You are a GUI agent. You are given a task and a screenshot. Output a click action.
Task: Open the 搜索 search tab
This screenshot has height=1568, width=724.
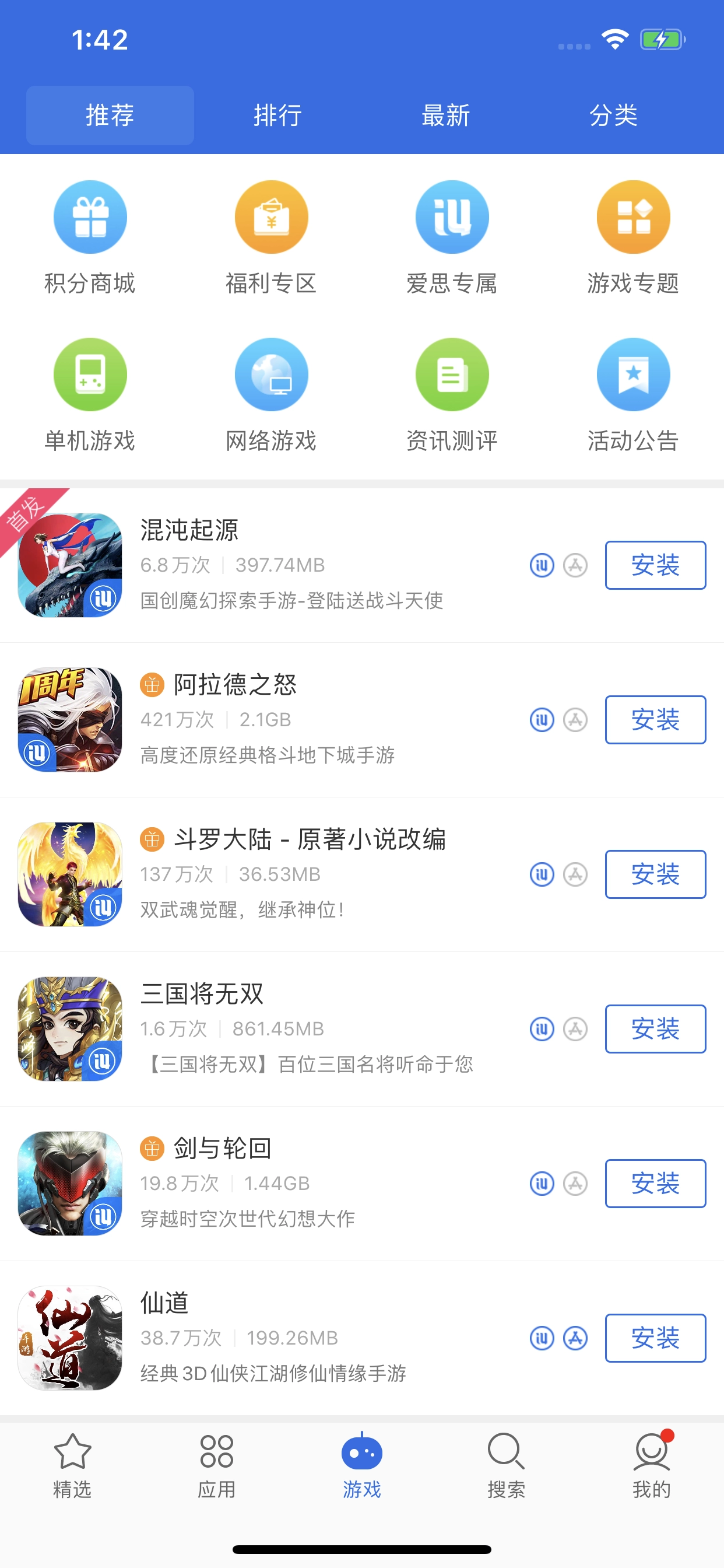click(506, 1467)
